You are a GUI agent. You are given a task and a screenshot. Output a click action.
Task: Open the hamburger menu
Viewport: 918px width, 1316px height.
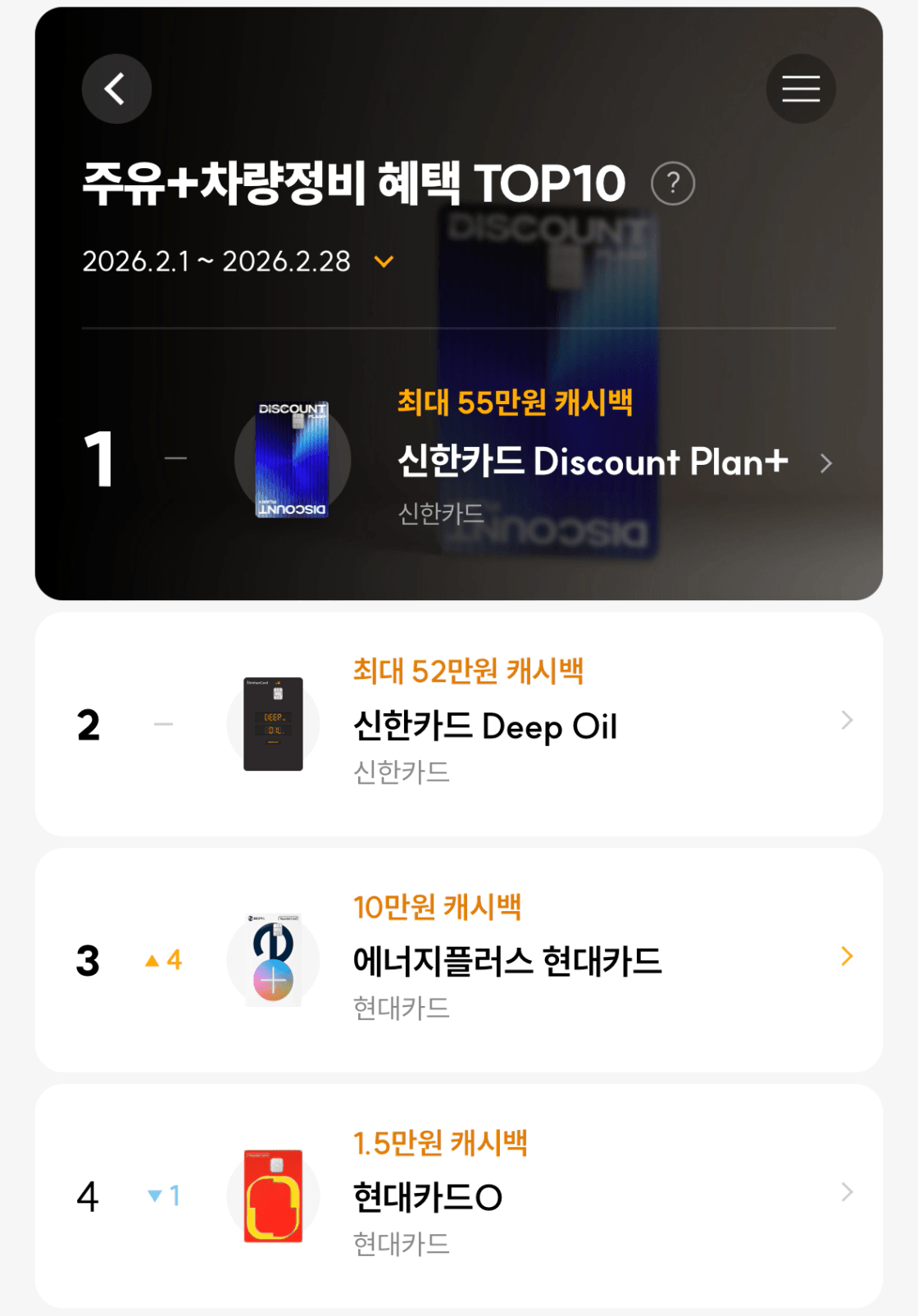point(800,89)
